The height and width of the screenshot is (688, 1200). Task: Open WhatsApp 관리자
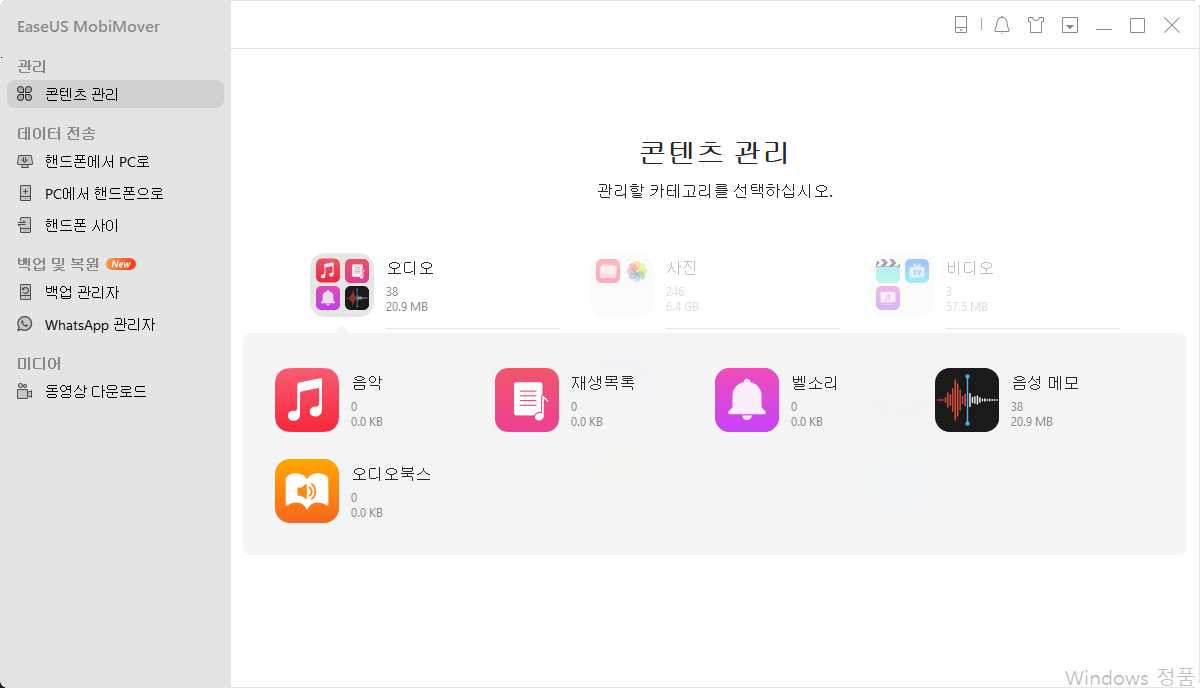(x=100, y=324)
